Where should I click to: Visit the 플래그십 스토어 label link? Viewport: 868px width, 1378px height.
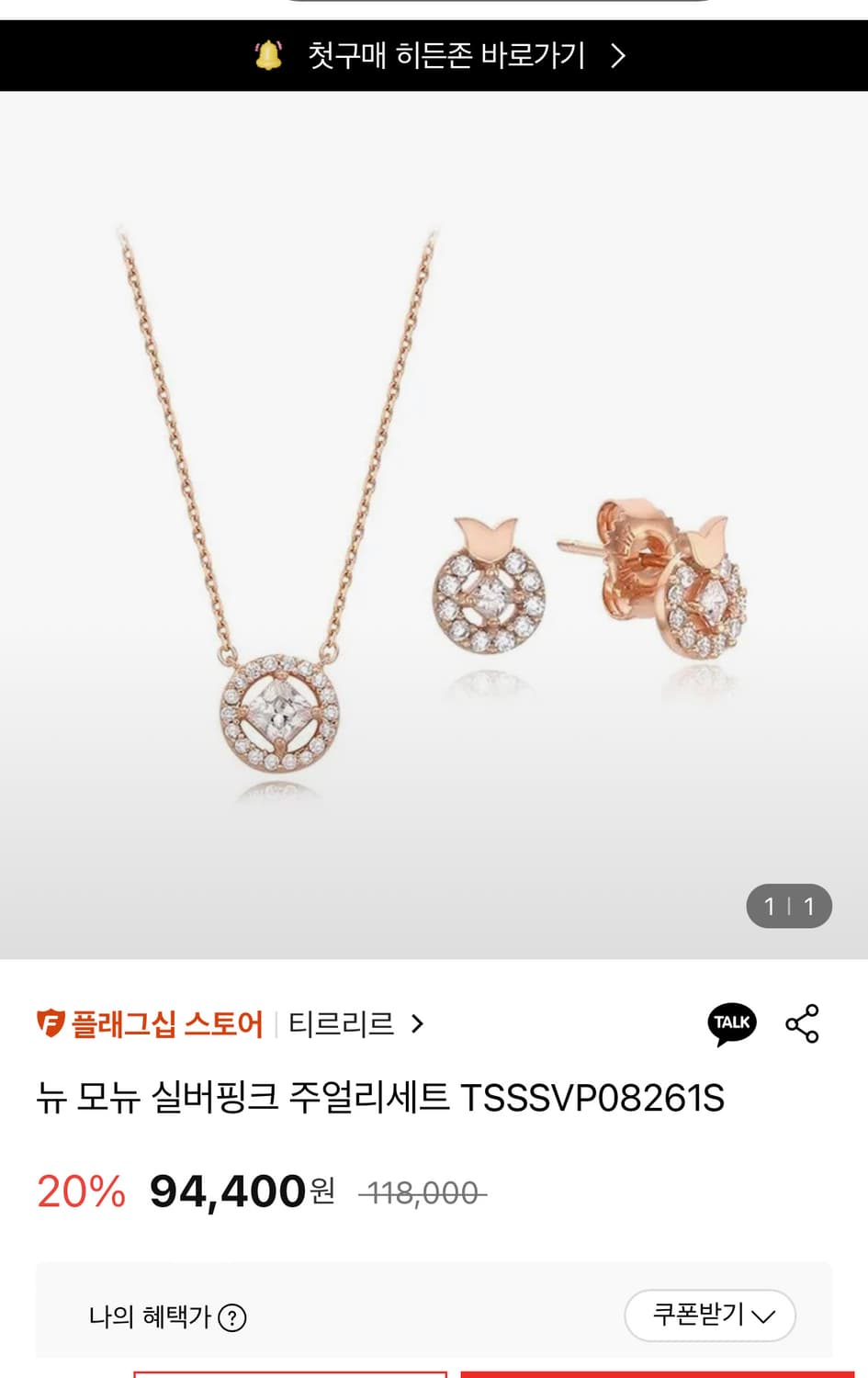[165, 1022]
